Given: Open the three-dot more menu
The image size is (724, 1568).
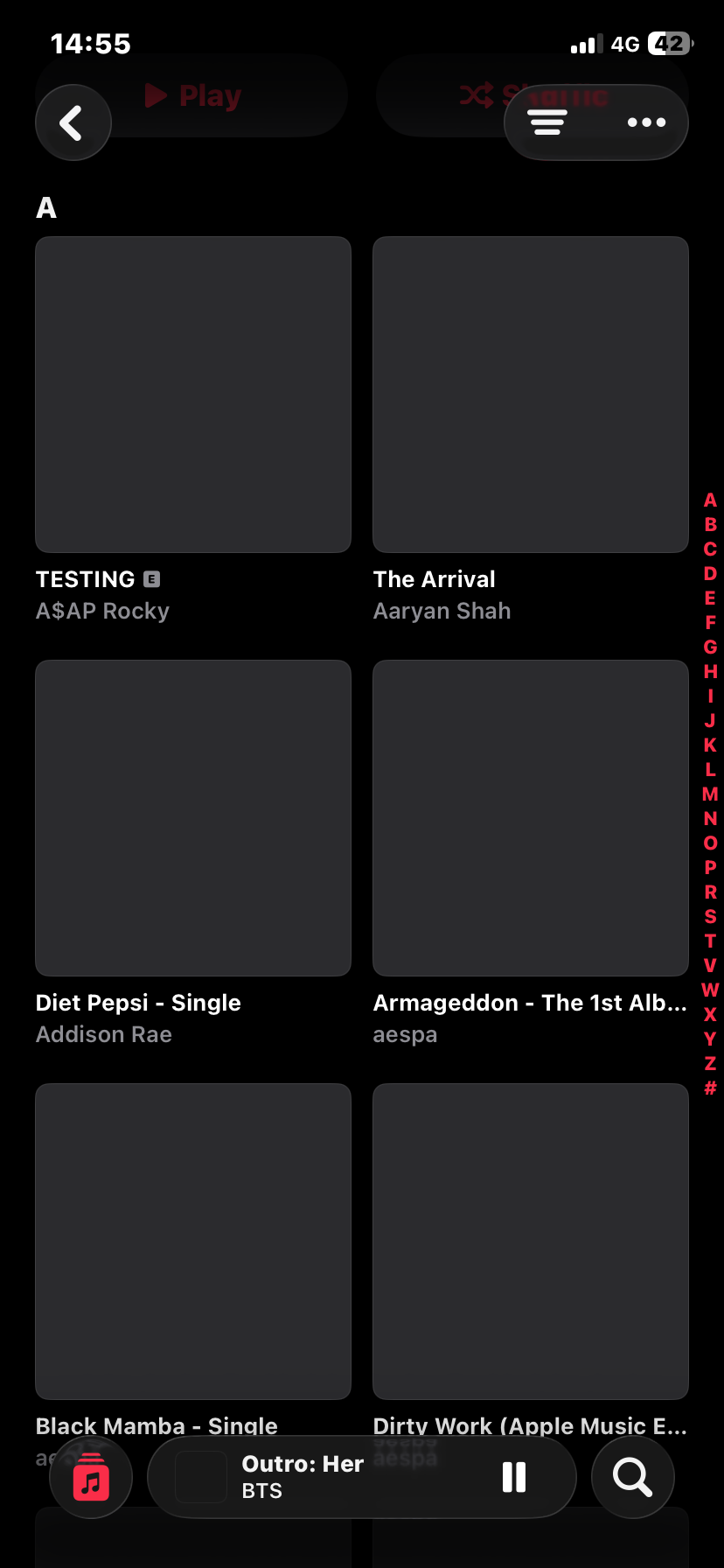Looking at the screenshot, I should click(646, 122).
